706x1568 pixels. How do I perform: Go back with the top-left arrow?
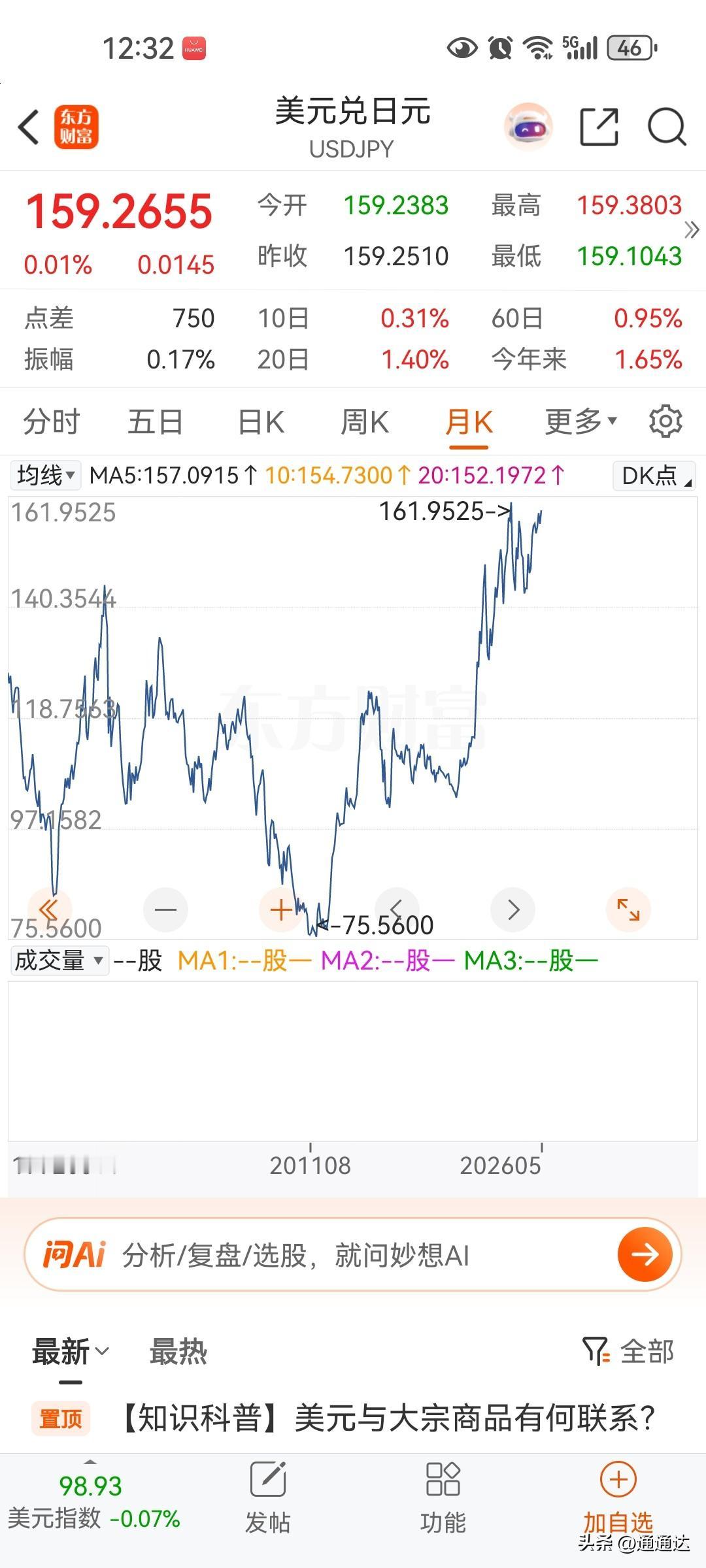[29, 127]
